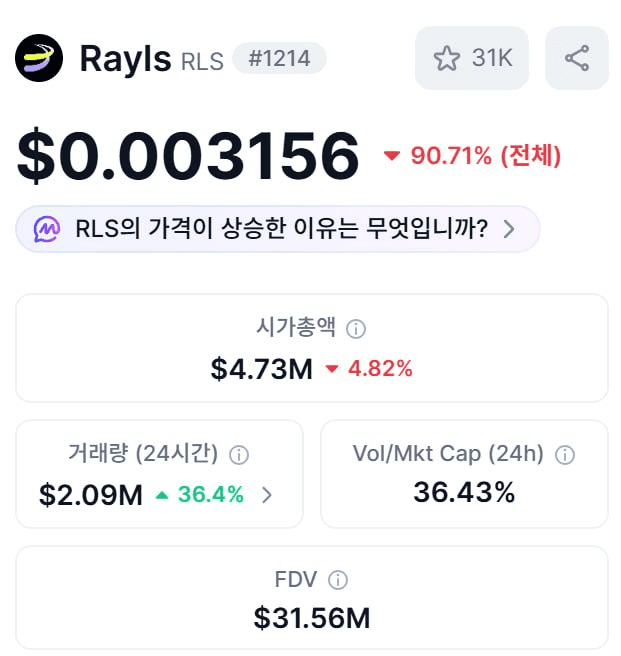Show info about 시가총액
Image resolution: width=621 pixels, height=656 pixels.
(x=356, y=328)
